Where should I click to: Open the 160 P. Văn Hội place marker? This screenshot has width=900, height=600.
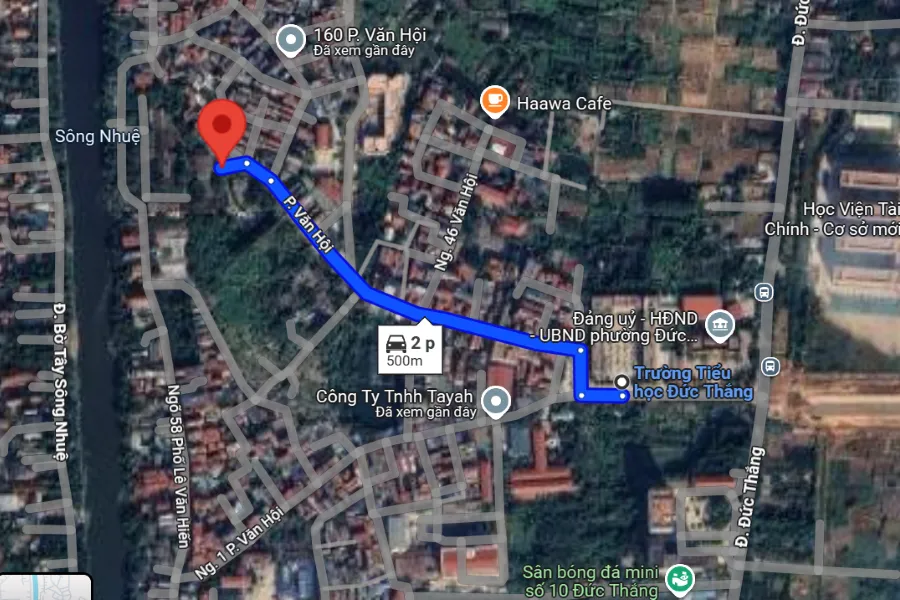coord(291,40)
